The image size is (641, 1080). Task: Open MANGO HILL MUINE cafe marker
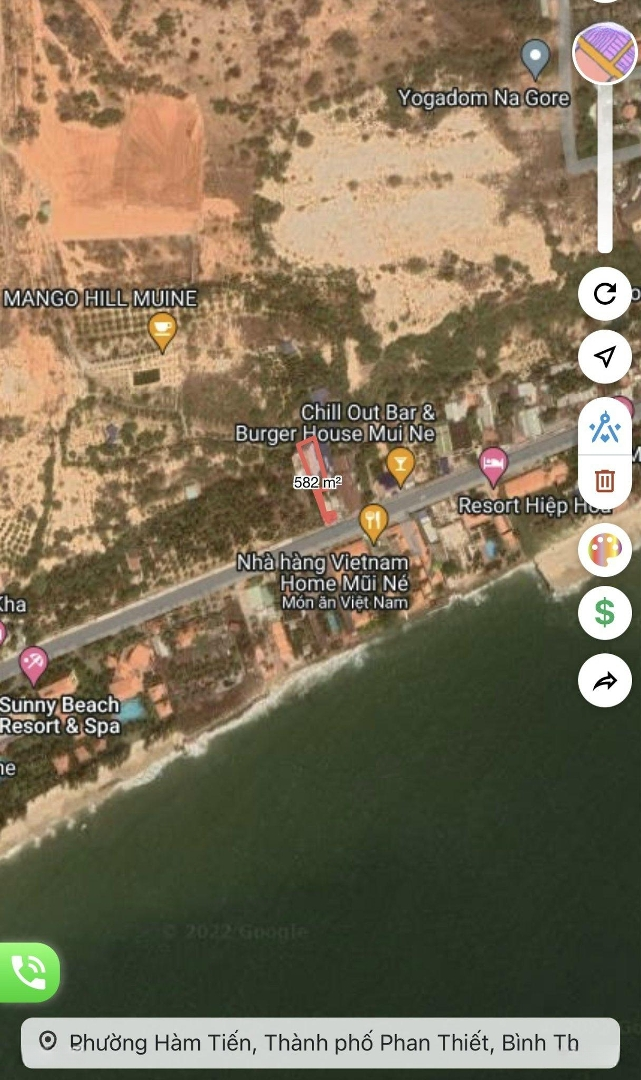(x=162, y=331)
